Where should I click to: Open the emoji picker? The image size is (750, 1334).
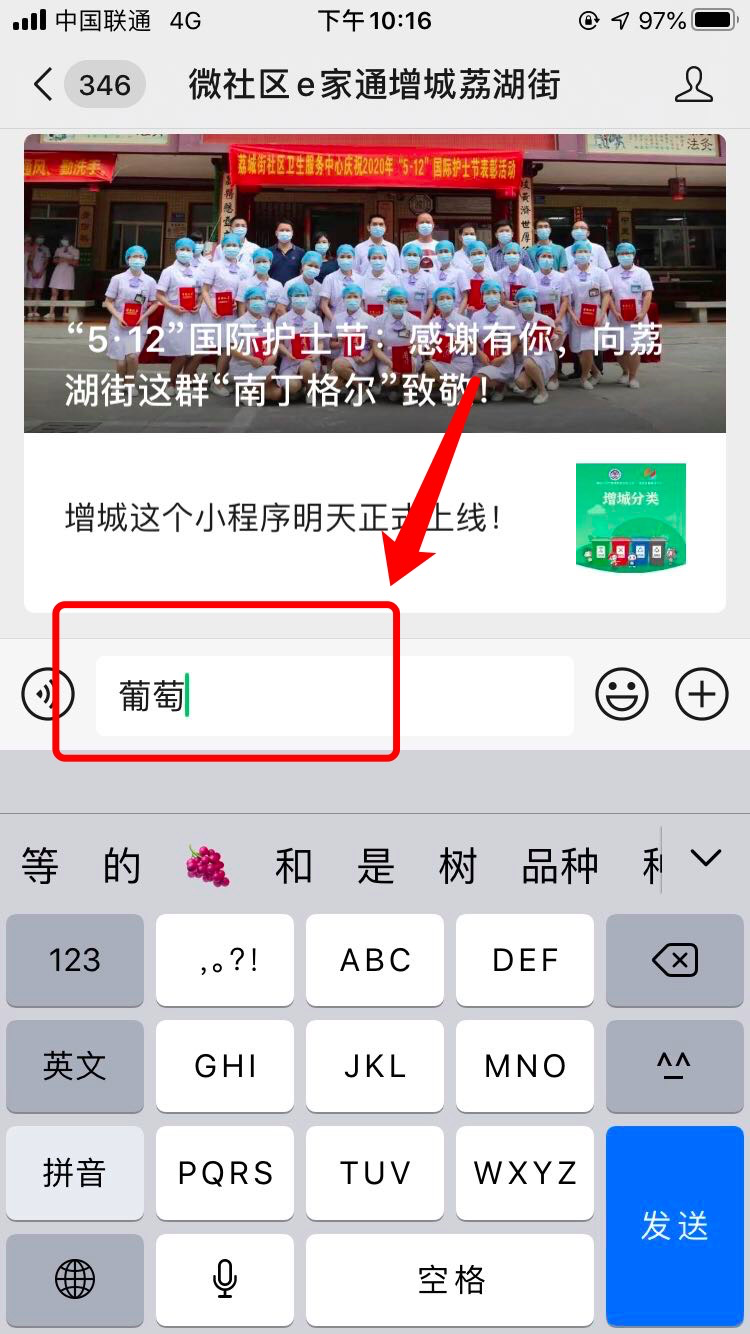[x=622, y=694]
